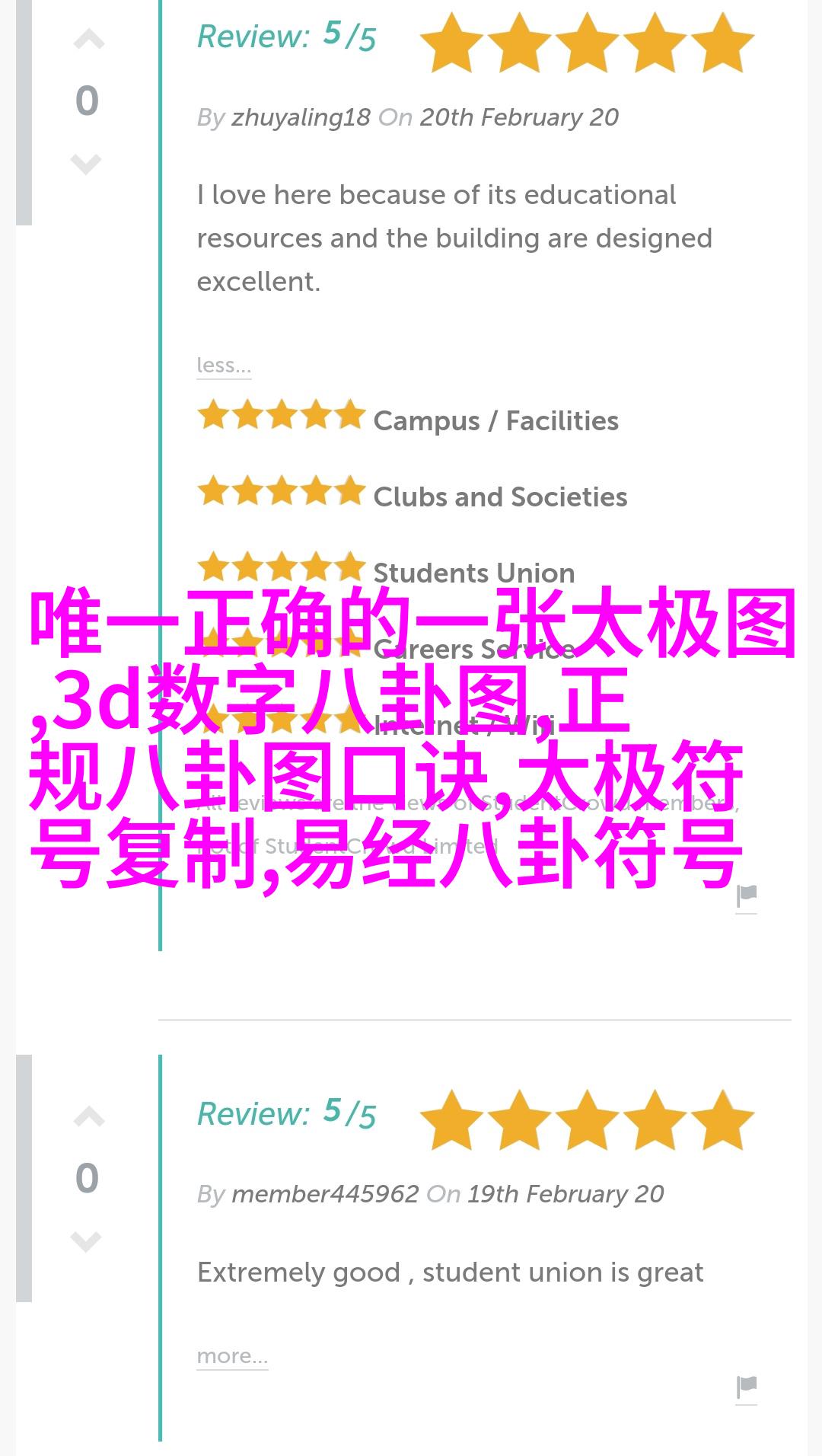Downvote the review by member445962
Image resolution: width=822 pixels, height=1456 pixels.
click(86, 1240)
